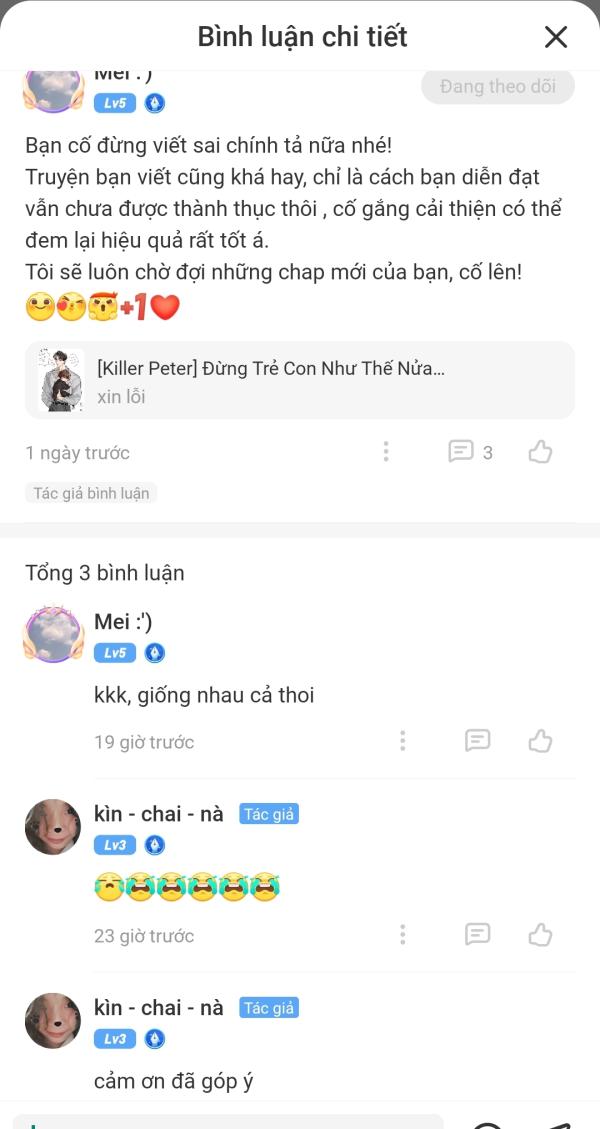View the 3 replies of main comment
The image size is (600, 1129).
(x=470, y=452)
